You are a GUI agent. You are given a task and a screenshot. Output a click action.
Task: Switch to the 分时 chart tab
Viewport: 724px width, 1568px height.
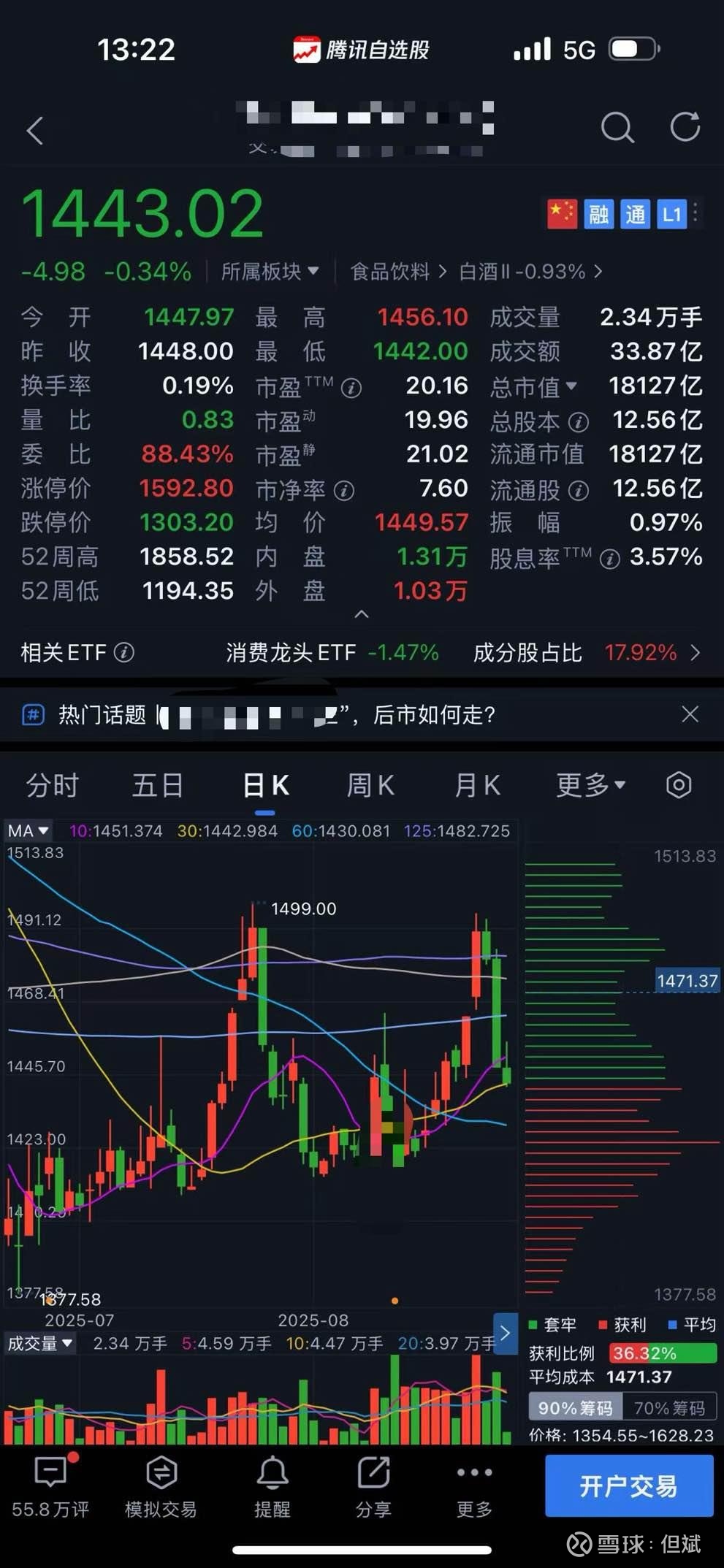pyautogui.click(x=52, y=786)
